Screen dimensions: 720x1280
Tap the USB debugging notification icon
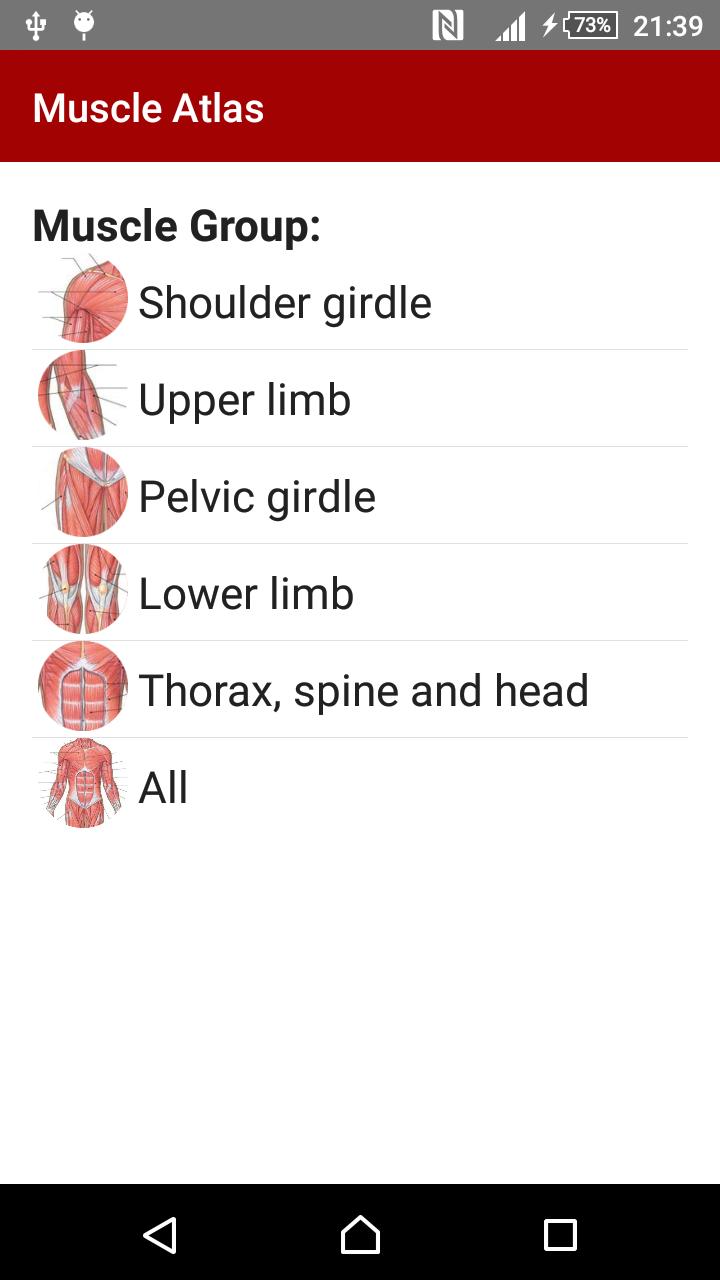pyautogui.click(x=36, y=25)
